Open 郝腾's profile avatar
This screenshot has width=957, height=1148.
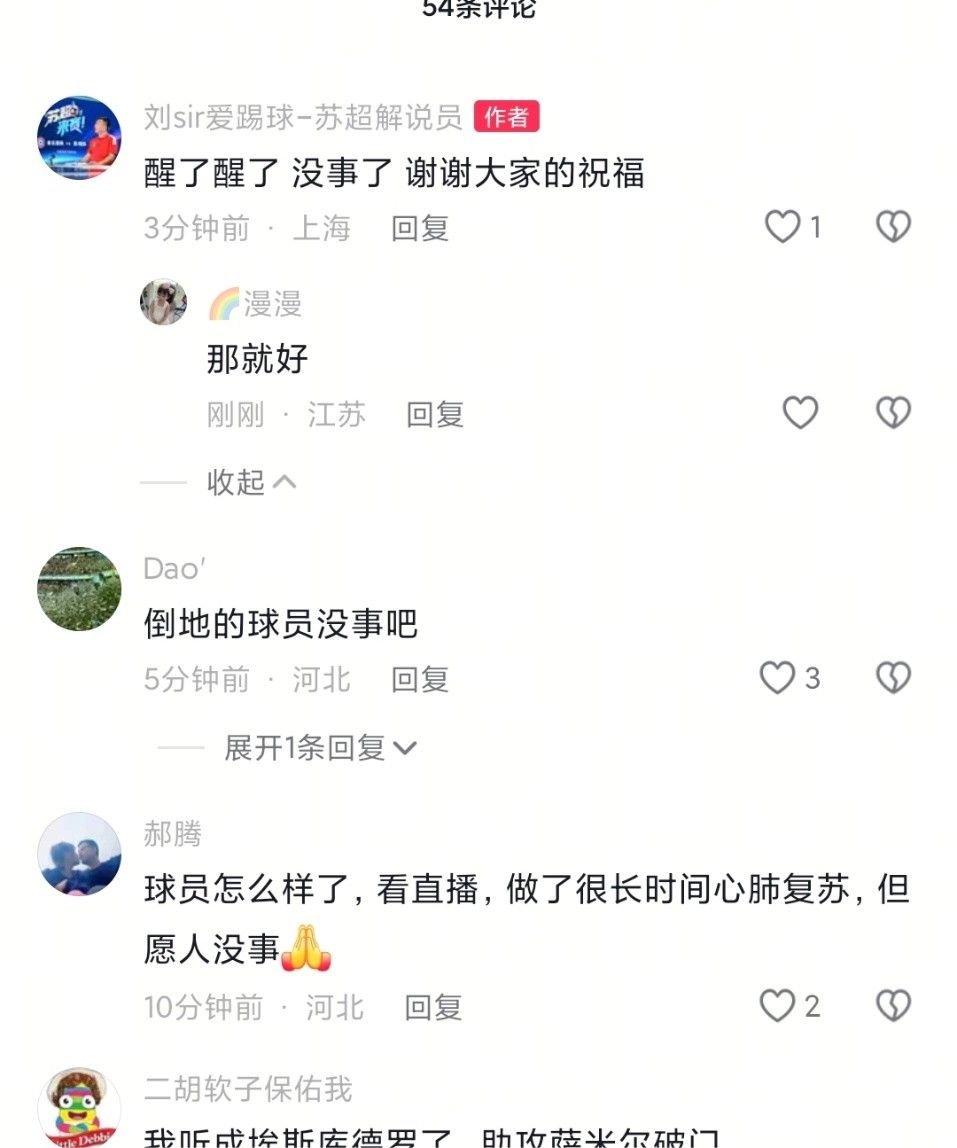pyautogui.click(x=79, y=854)
